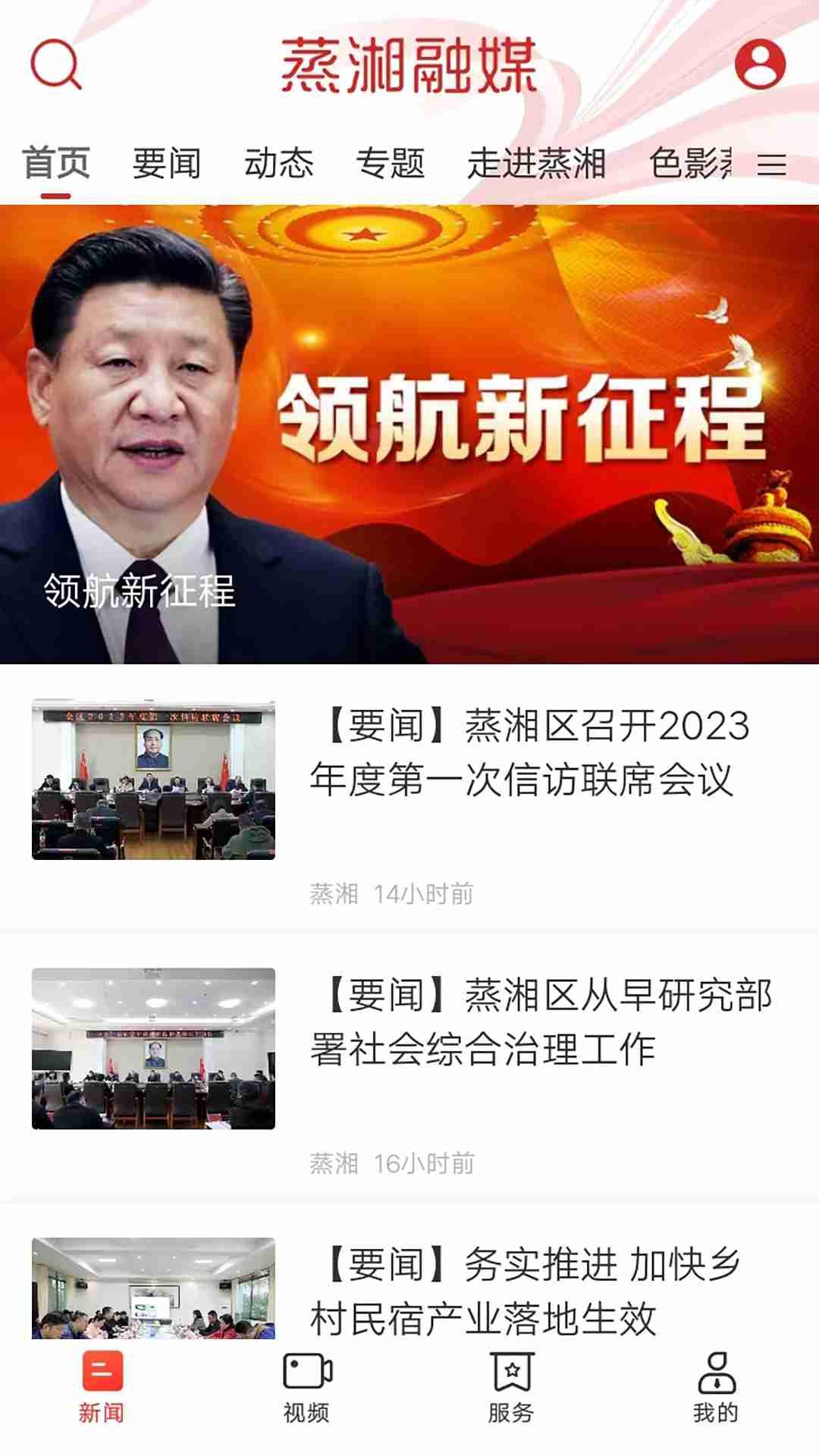Switch to the 要闻 tab
The image size is (819, 1456).
166,164
